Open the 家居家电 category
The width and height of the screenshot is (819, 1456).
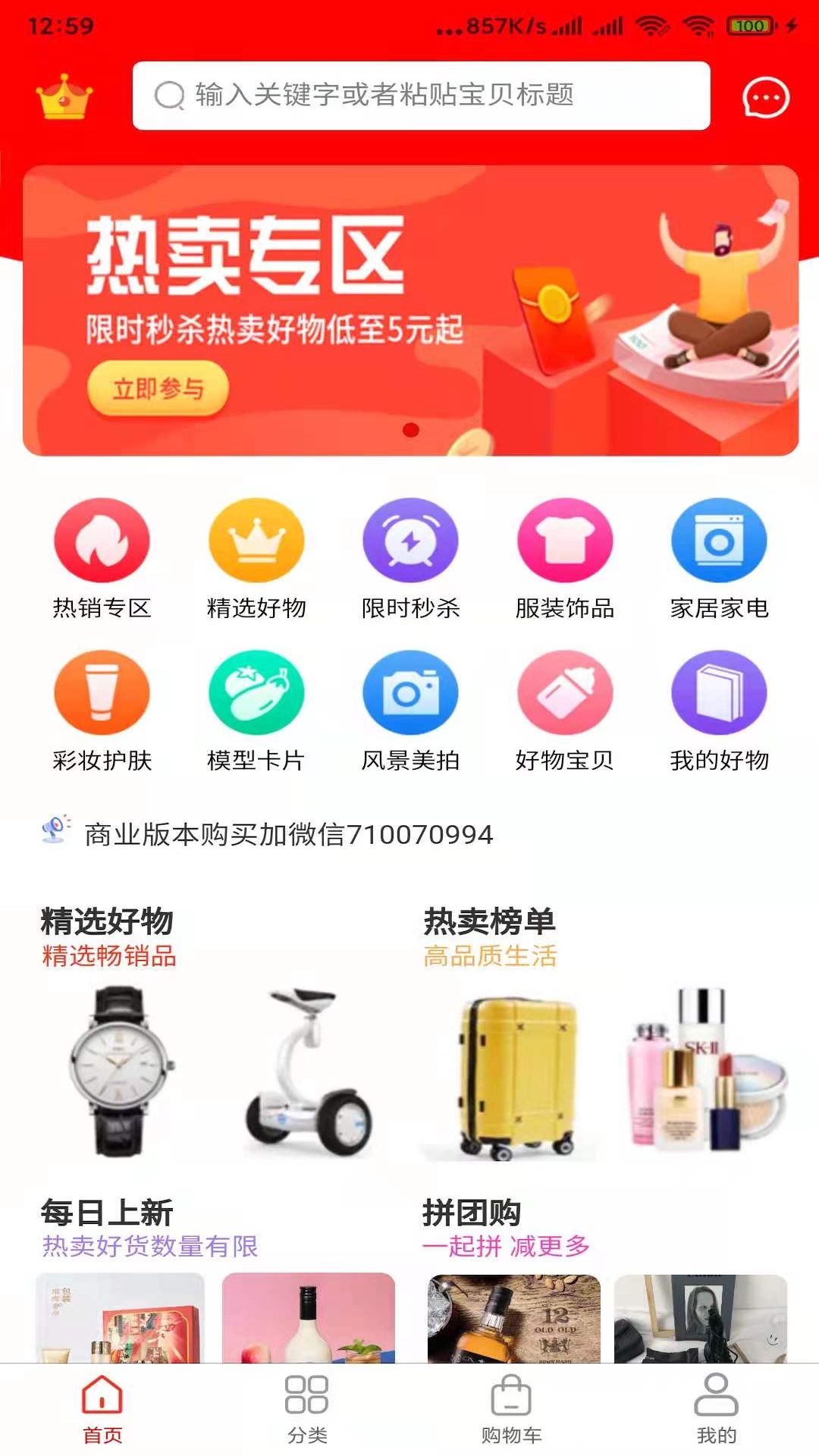719,559
